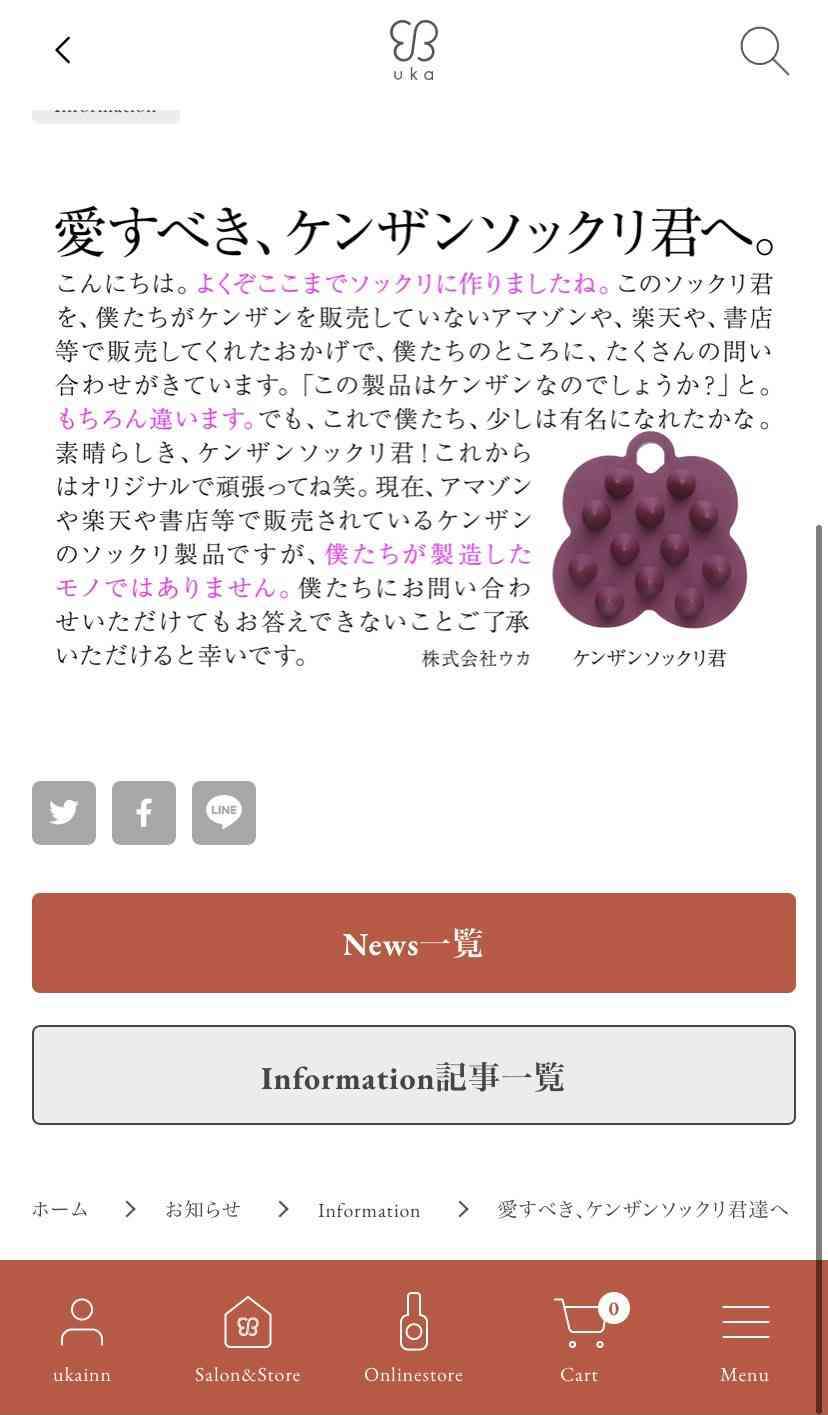Tap the cart quantity badge showing 0
Viewport: 828px width, 1415px height.
612,1307
